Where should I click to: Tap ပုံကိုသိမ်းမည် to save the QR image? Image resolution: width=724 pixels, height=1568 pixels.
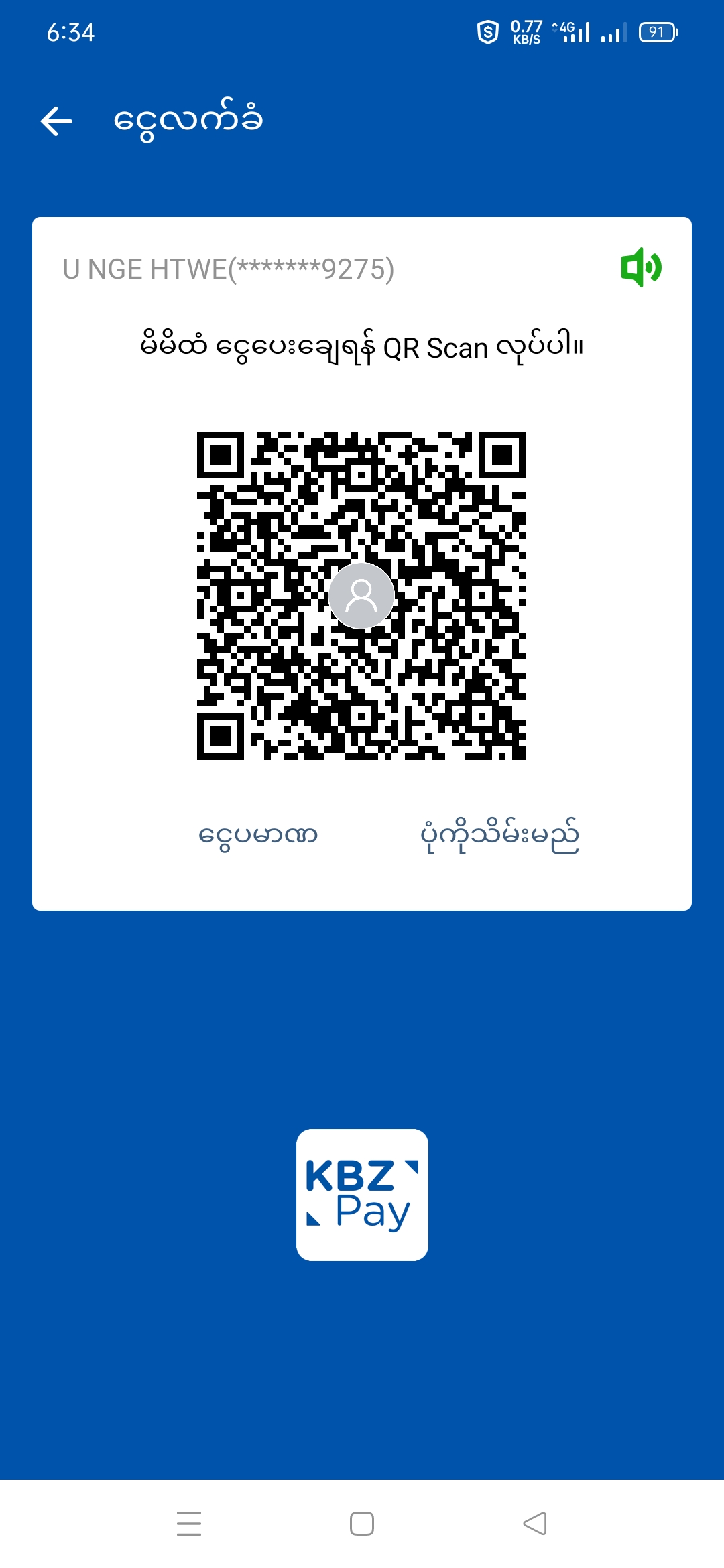[499, 836]
